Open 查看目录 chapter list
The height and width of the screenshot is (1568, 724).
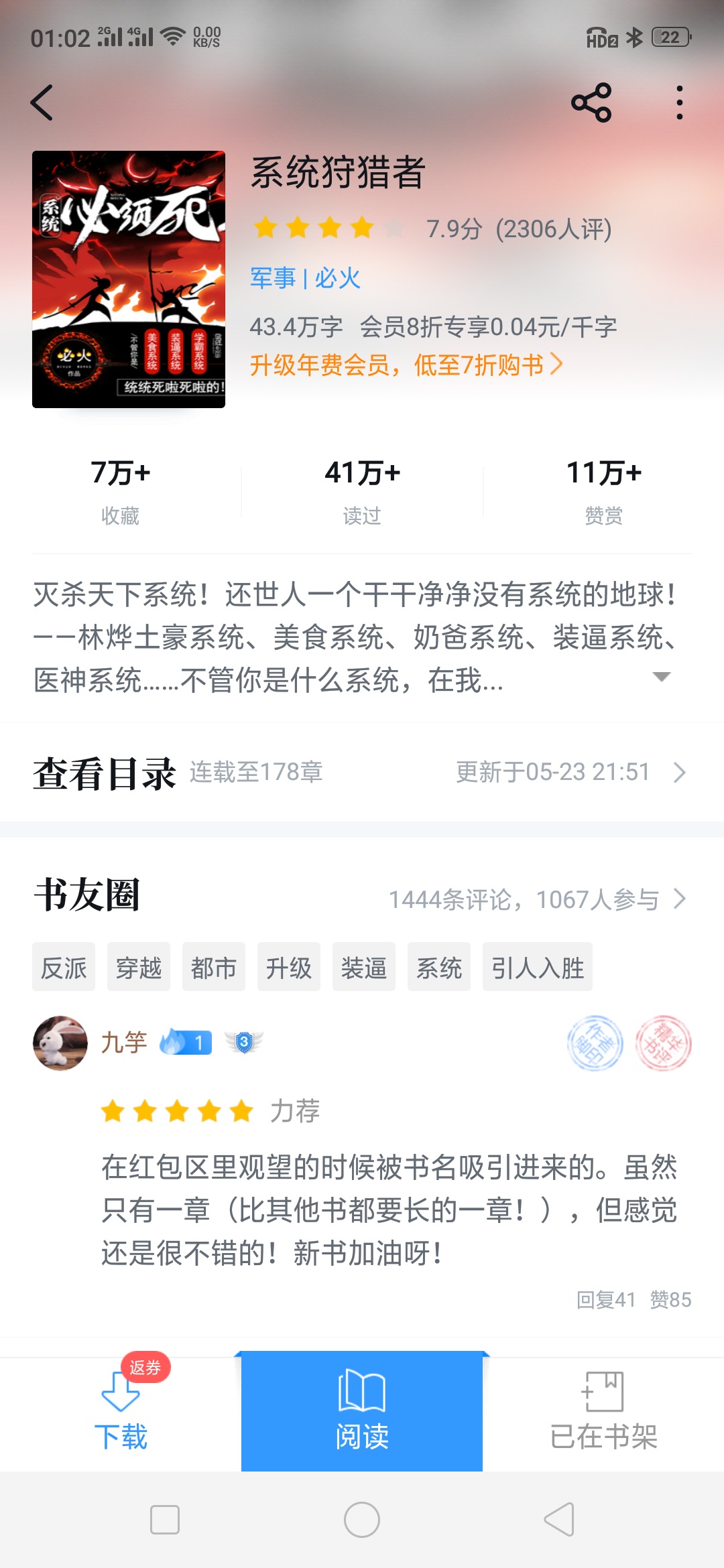pyautogui.click(x=362, y=772)
